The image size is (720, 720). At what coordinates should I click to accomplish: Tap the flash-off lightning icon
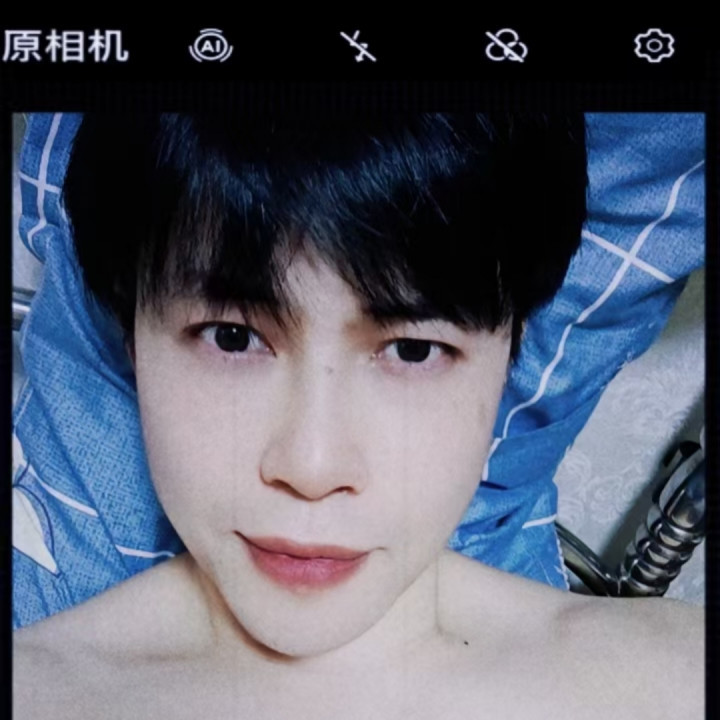coord(358,46)
